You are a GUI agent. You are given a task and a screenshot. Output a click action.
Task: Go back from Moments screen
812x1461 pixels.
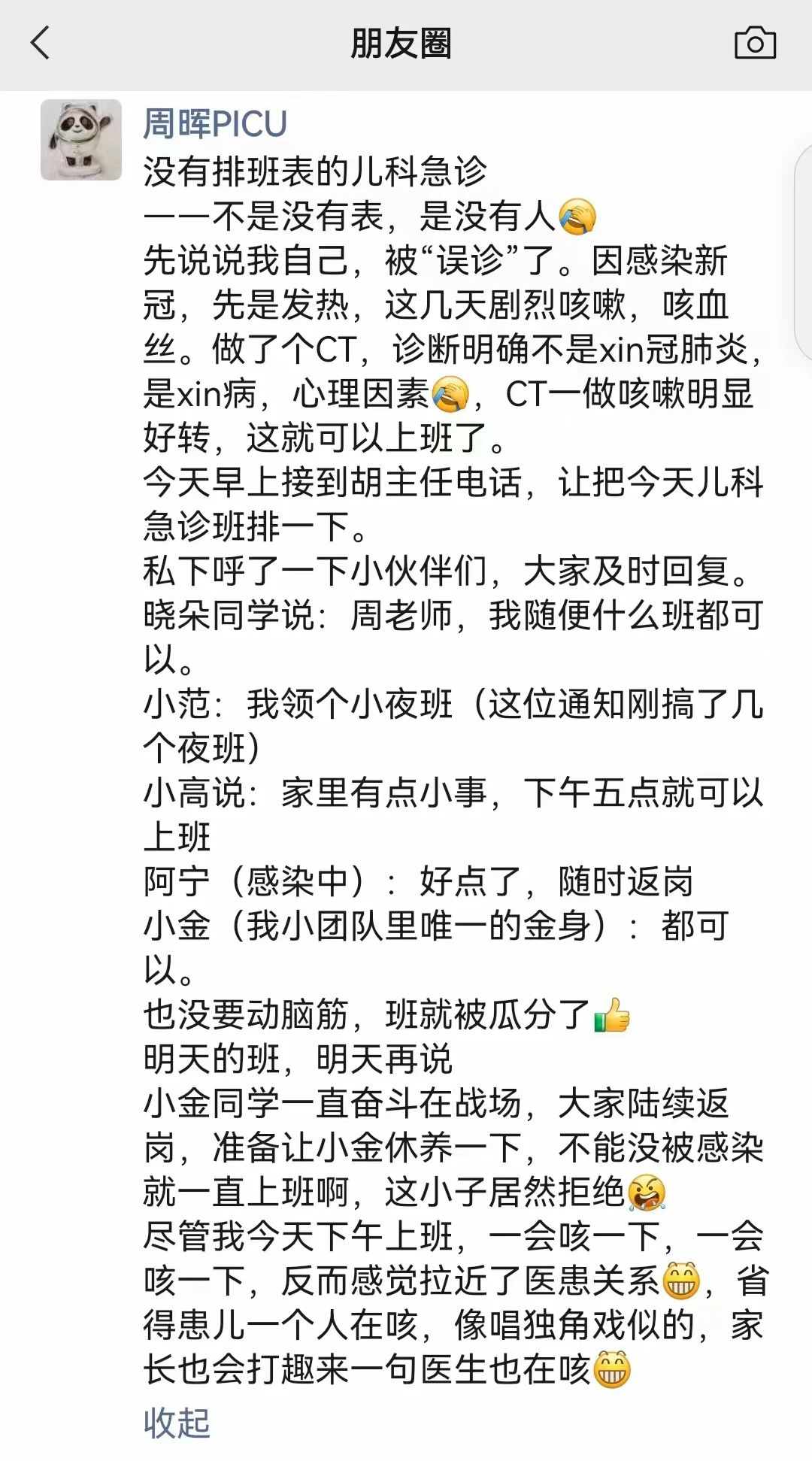[41, 43]
